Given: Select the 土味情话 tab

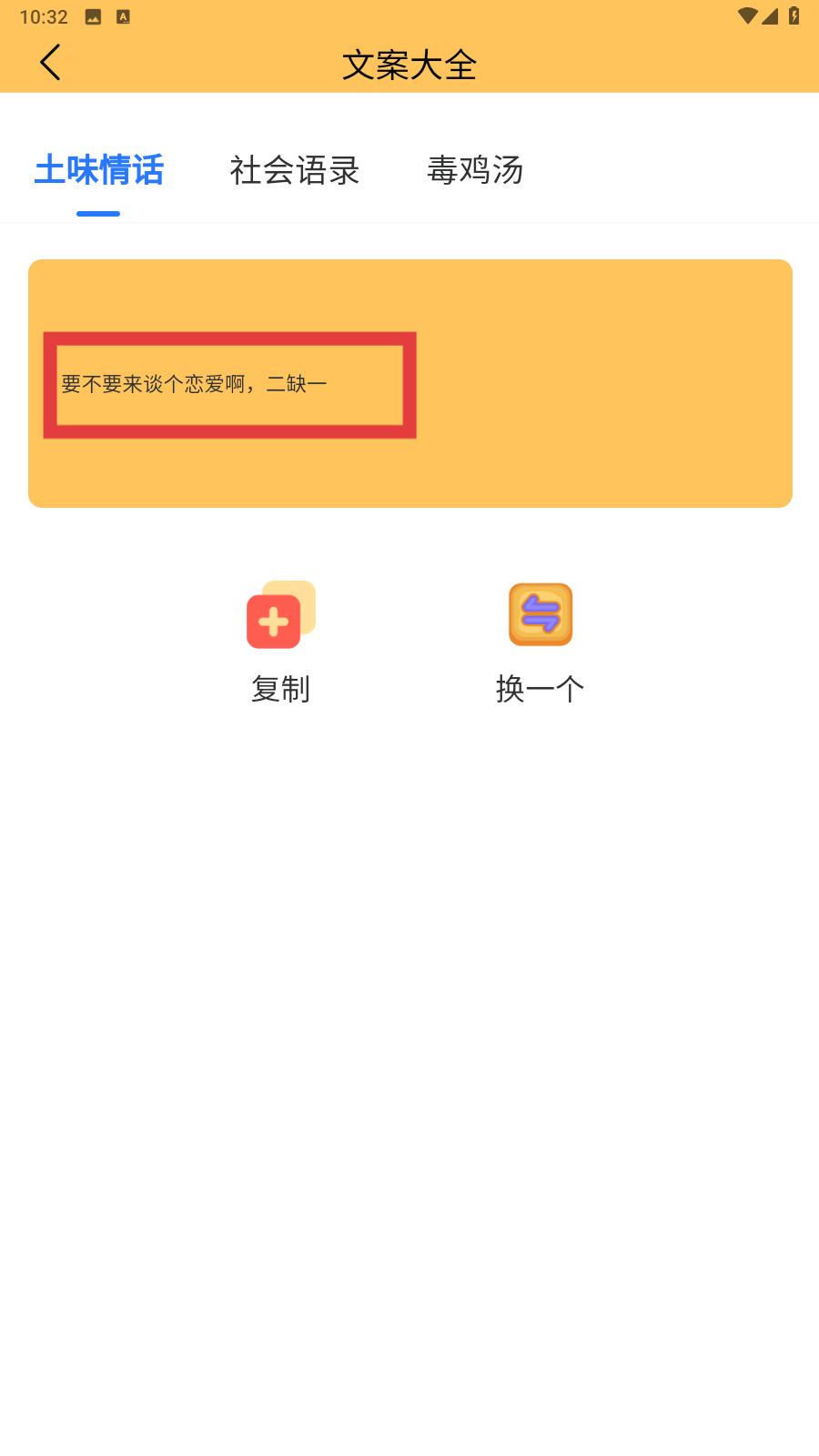Looking at the screenshot, I should (x=99, y=170).
